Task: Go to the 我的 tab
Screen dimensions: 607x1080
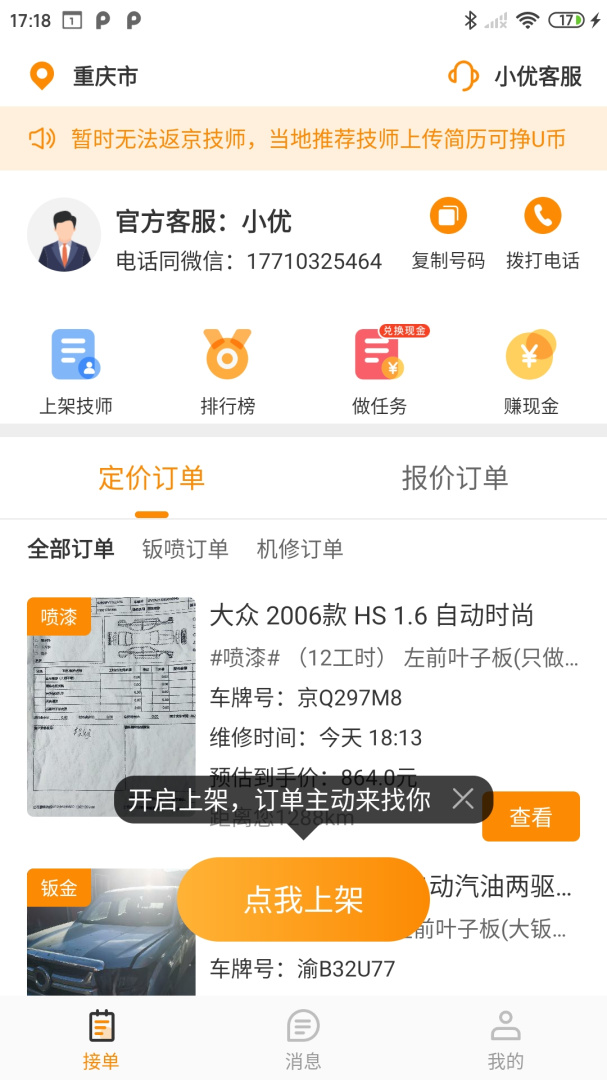Action: (505, 1039)
